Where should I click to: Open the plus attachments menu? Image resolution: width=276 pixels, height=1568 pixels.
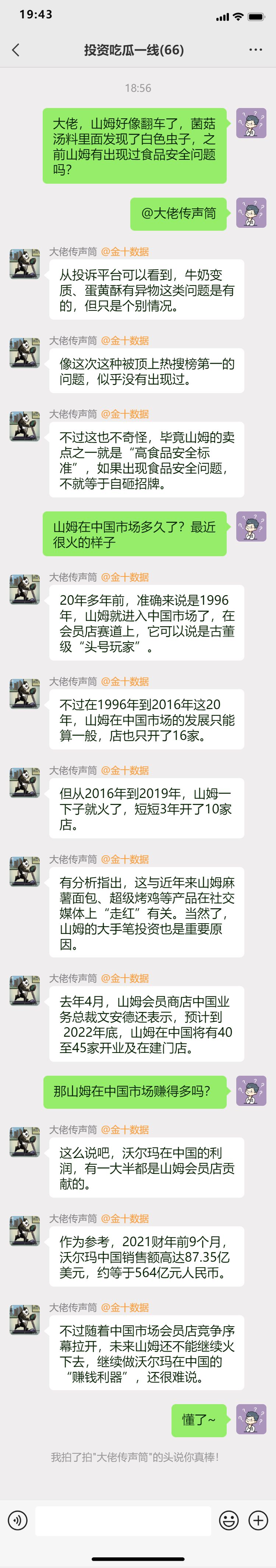tap(258, 1520)
